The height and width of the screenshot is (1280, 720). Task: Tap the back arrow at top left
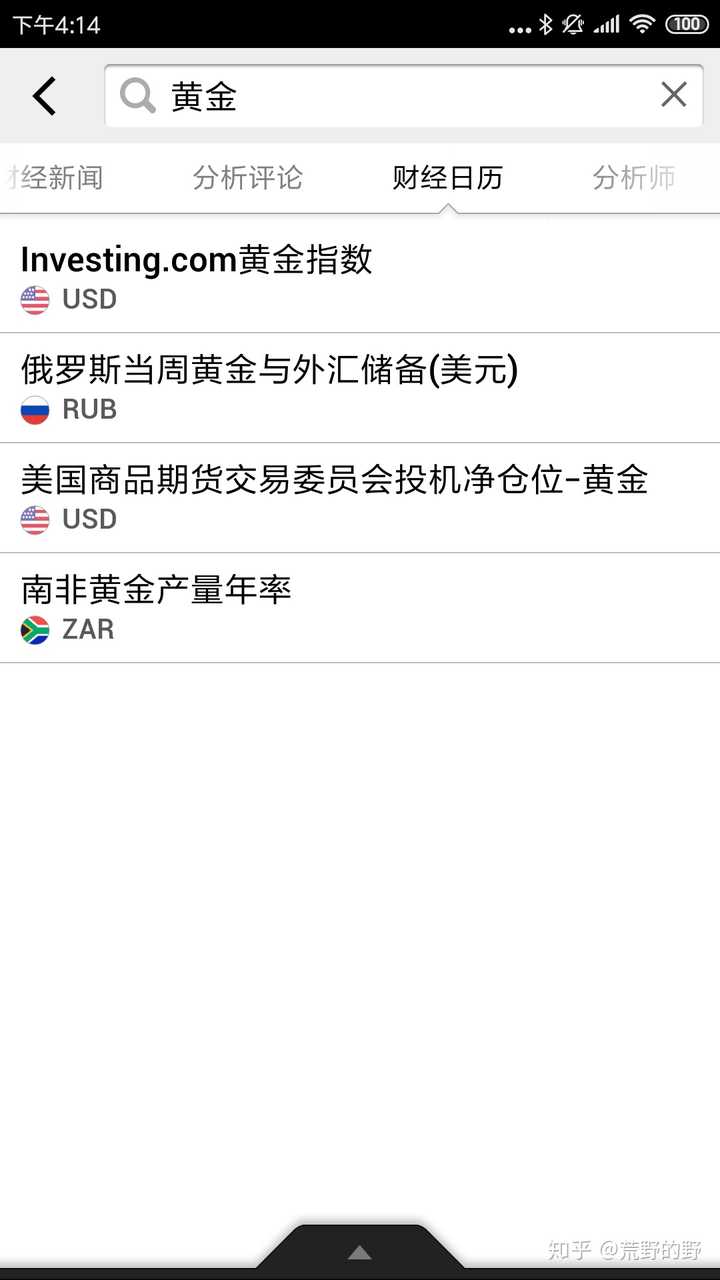(x=42, y=95)
